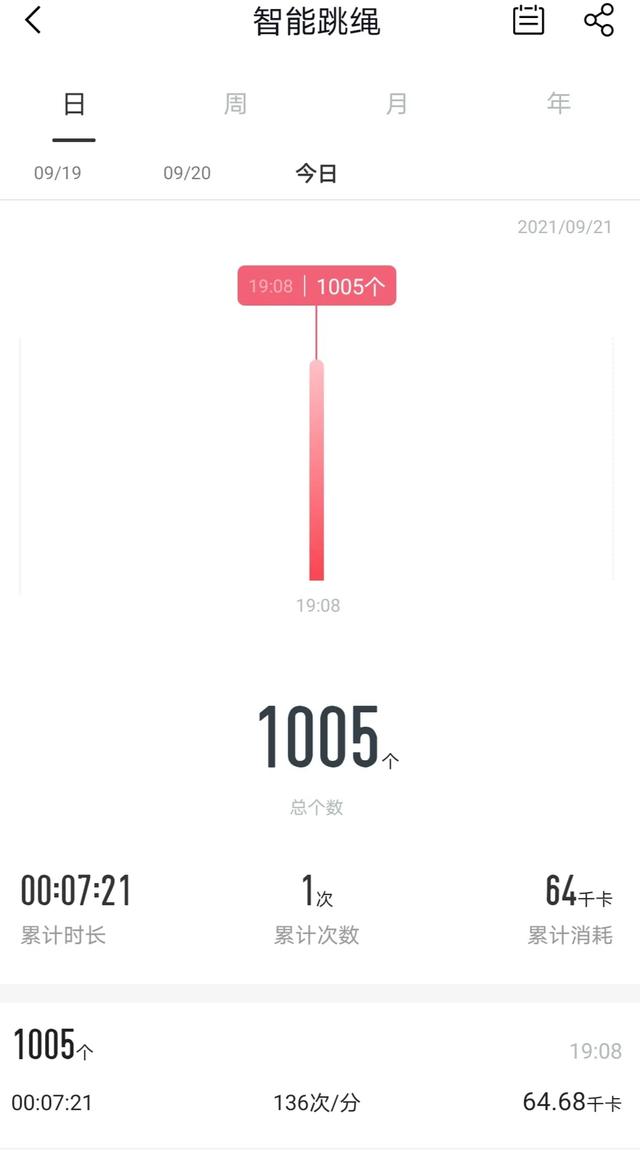This screenshot has height=1152, width=640.
Task: Select the 今日 date tab
Action: pyautogui.click(x=316, y=173)
